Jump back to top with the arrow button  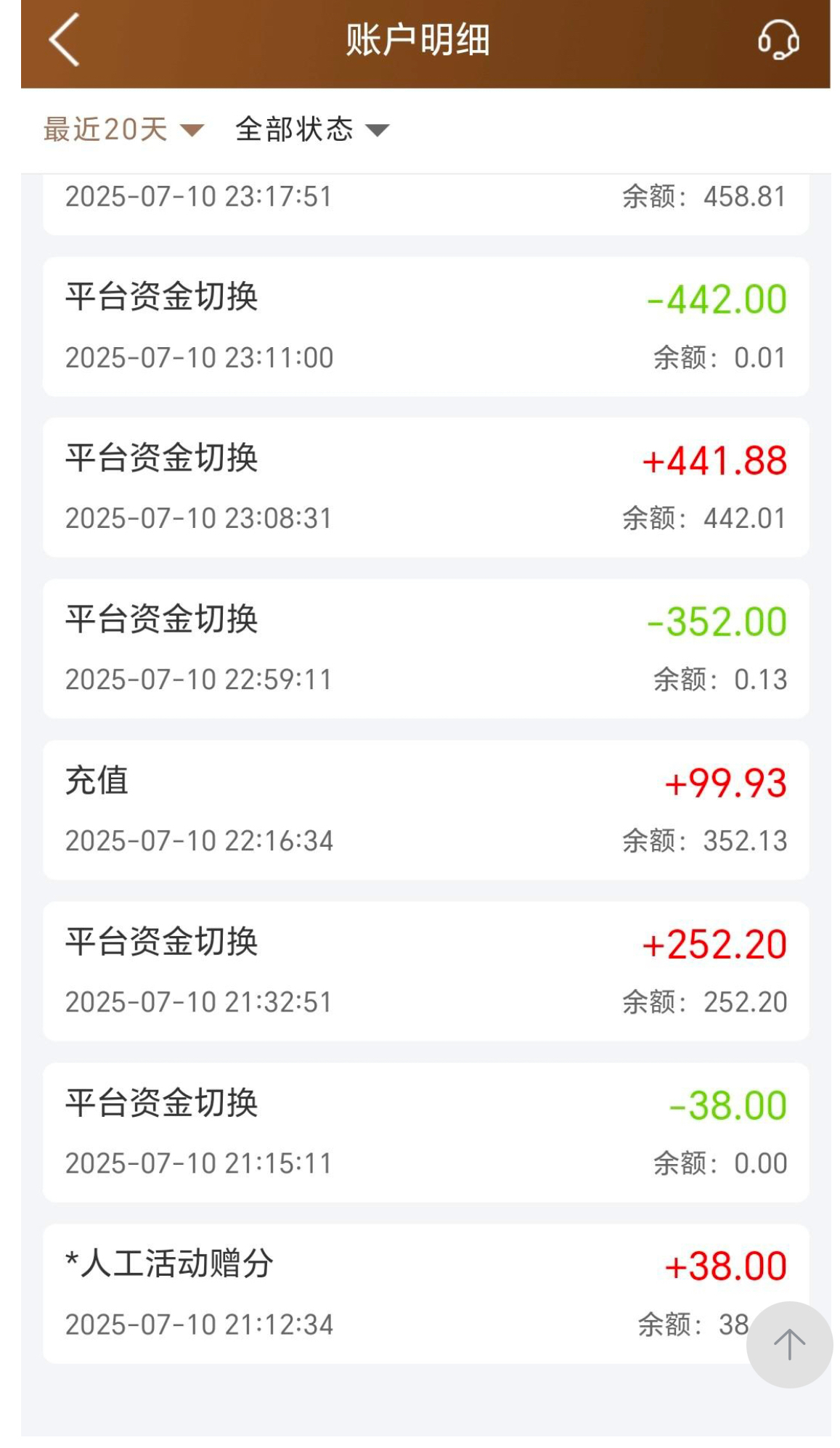pos(788,1344)
